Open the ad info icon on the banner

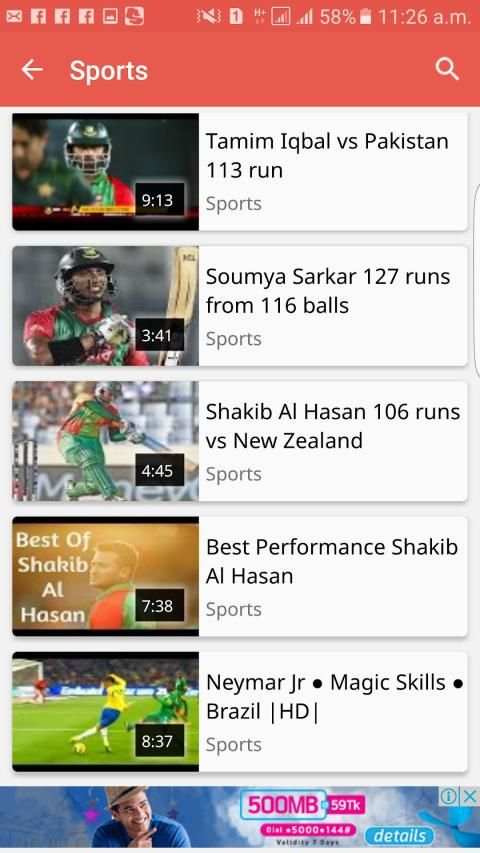(x=449, y=796)
